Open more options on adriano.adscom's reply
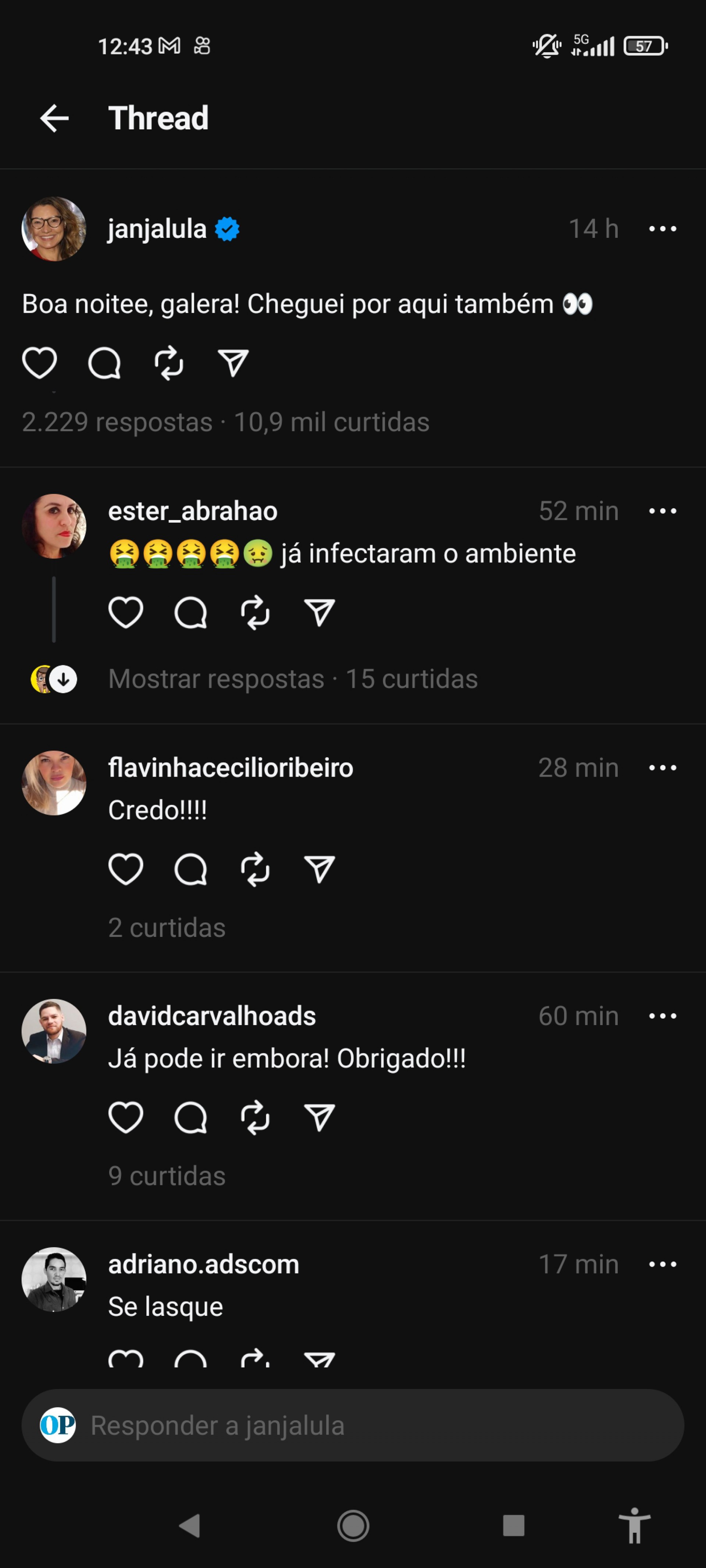 662,1264
